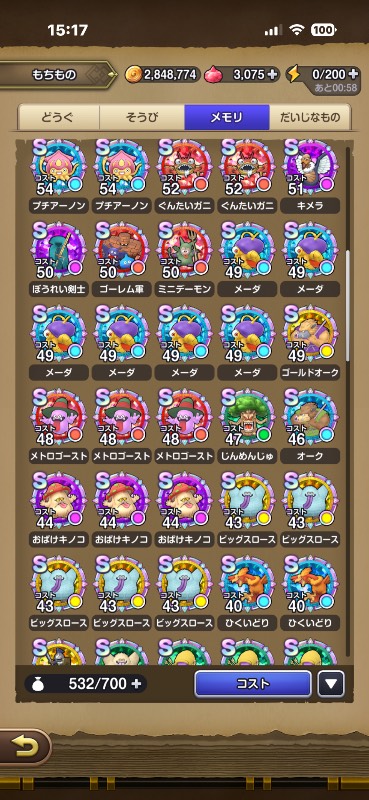Toggle the sort order arrow beside コスト
369x800 pixels.
331,684
